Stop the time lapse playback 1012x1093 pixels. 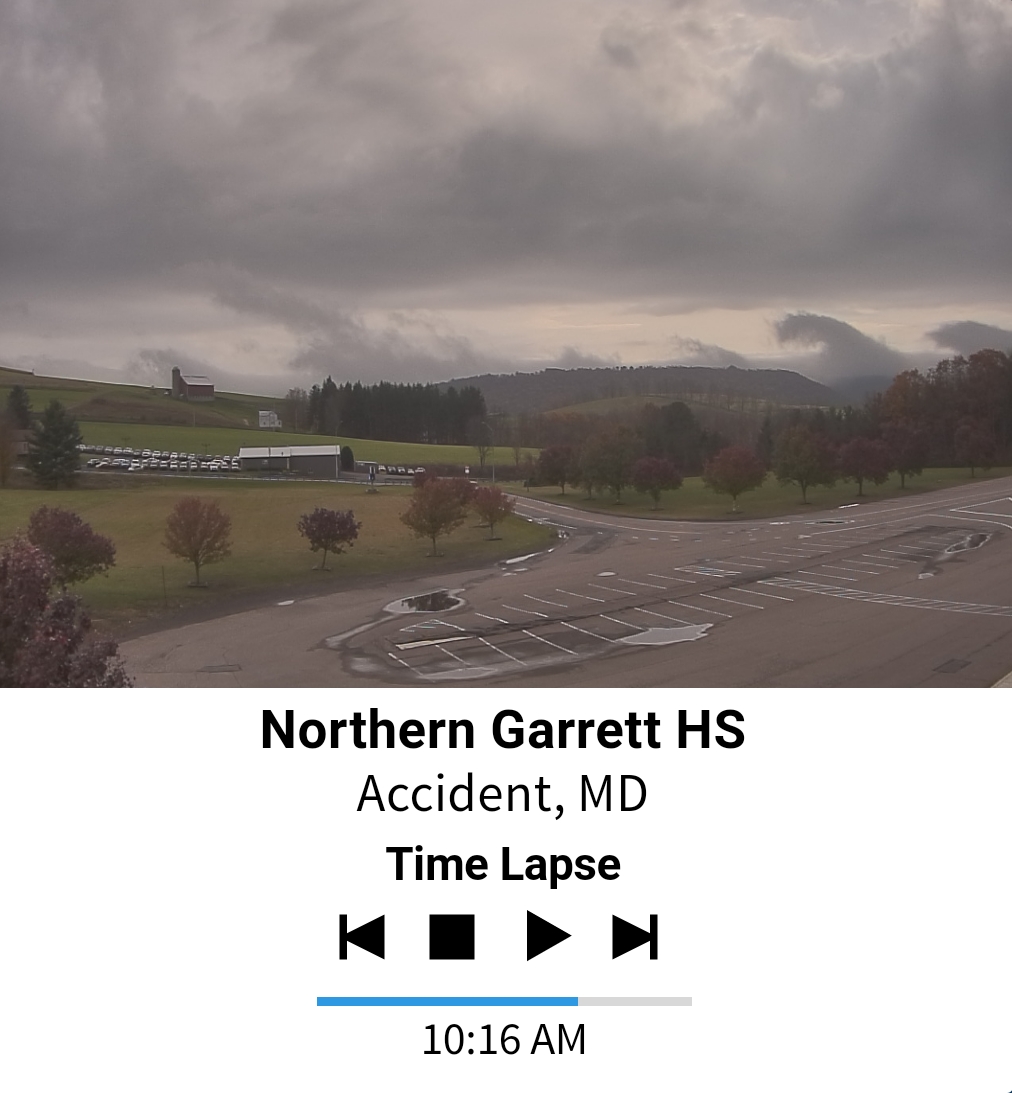point(452,937)
